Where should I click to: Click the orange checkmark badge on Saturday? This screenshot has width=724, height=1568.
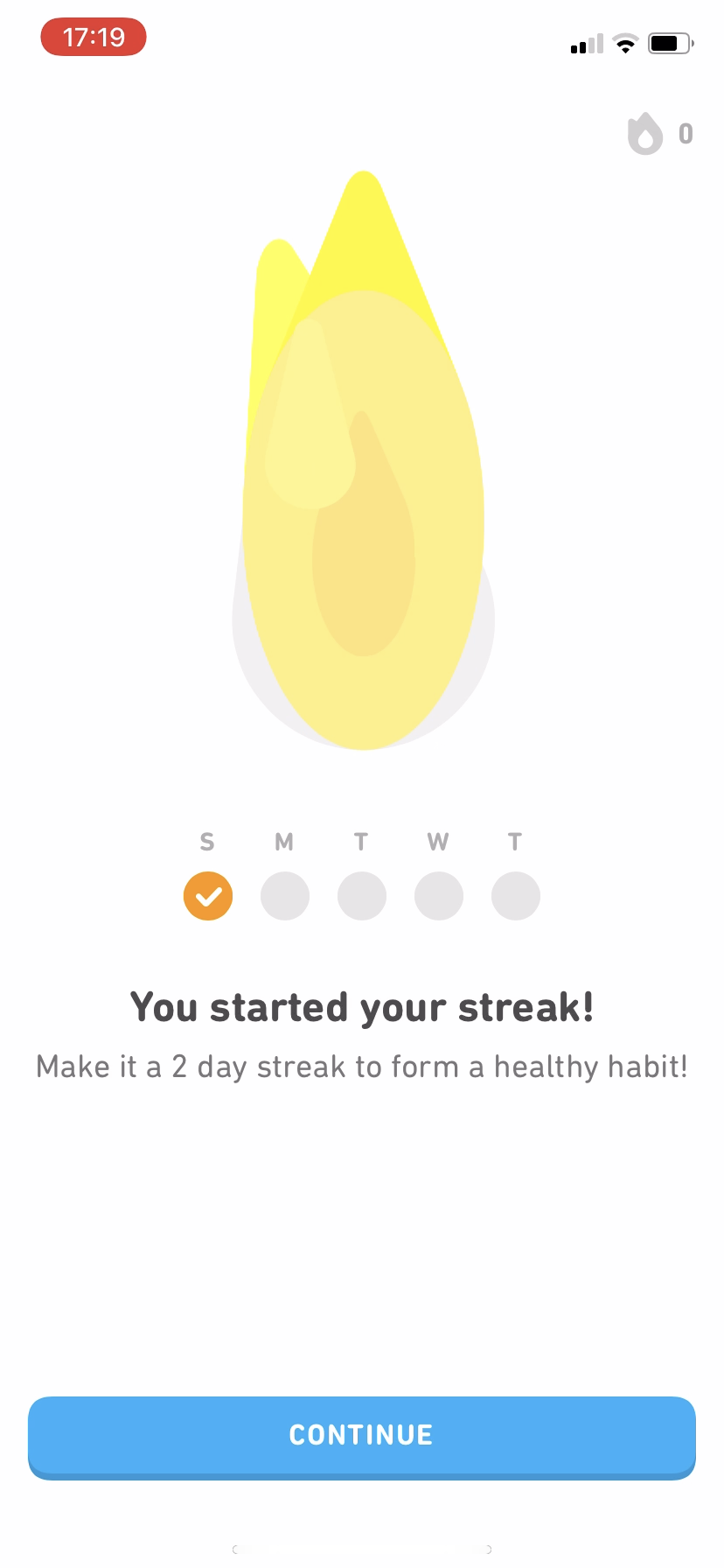[207, 895]
